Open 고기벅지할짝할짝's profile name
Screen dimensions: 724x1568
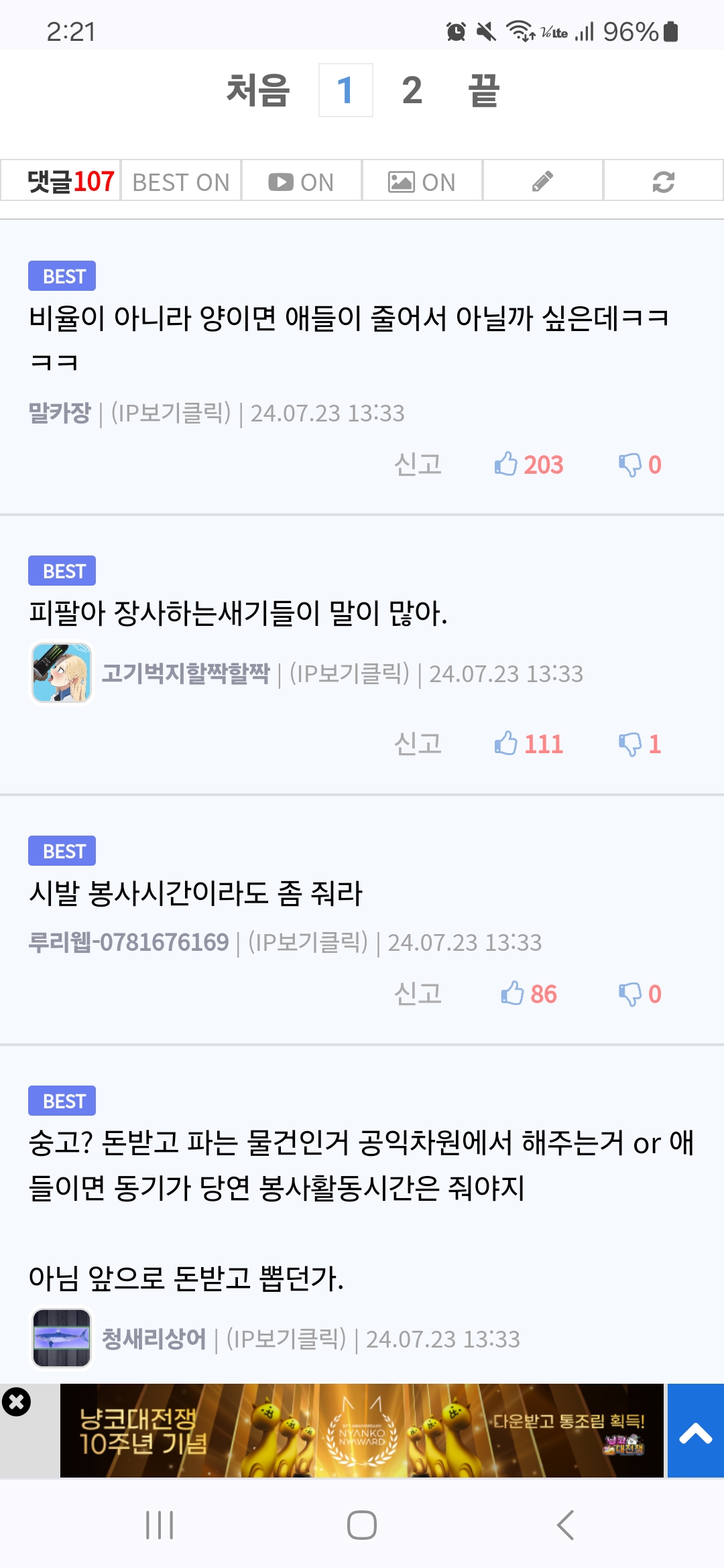click(186, 673)
